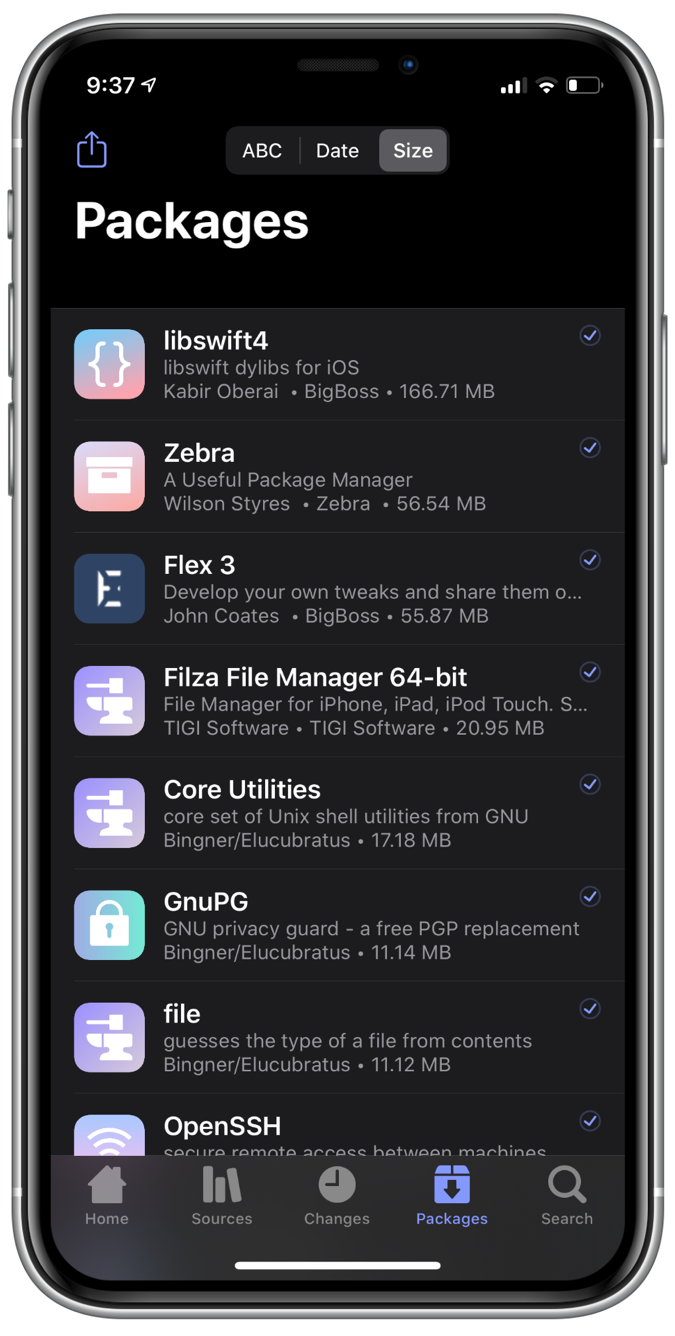This screenshot has height=1336, width=675.
Task: Sort packages by ABC
Action: click(x=262, y=151)
